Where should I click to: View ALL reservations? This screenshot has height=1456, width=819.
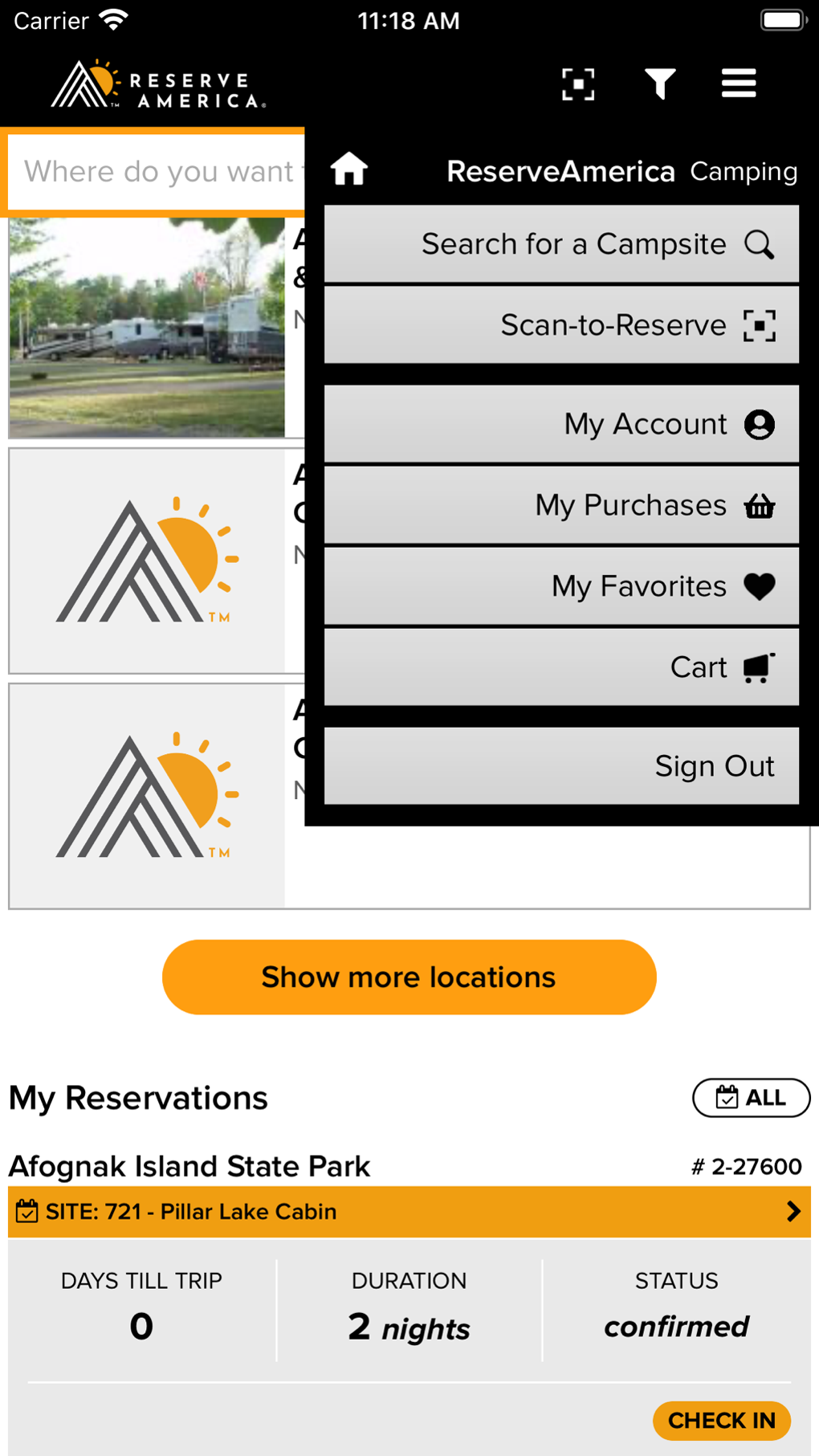point(751,1097)
